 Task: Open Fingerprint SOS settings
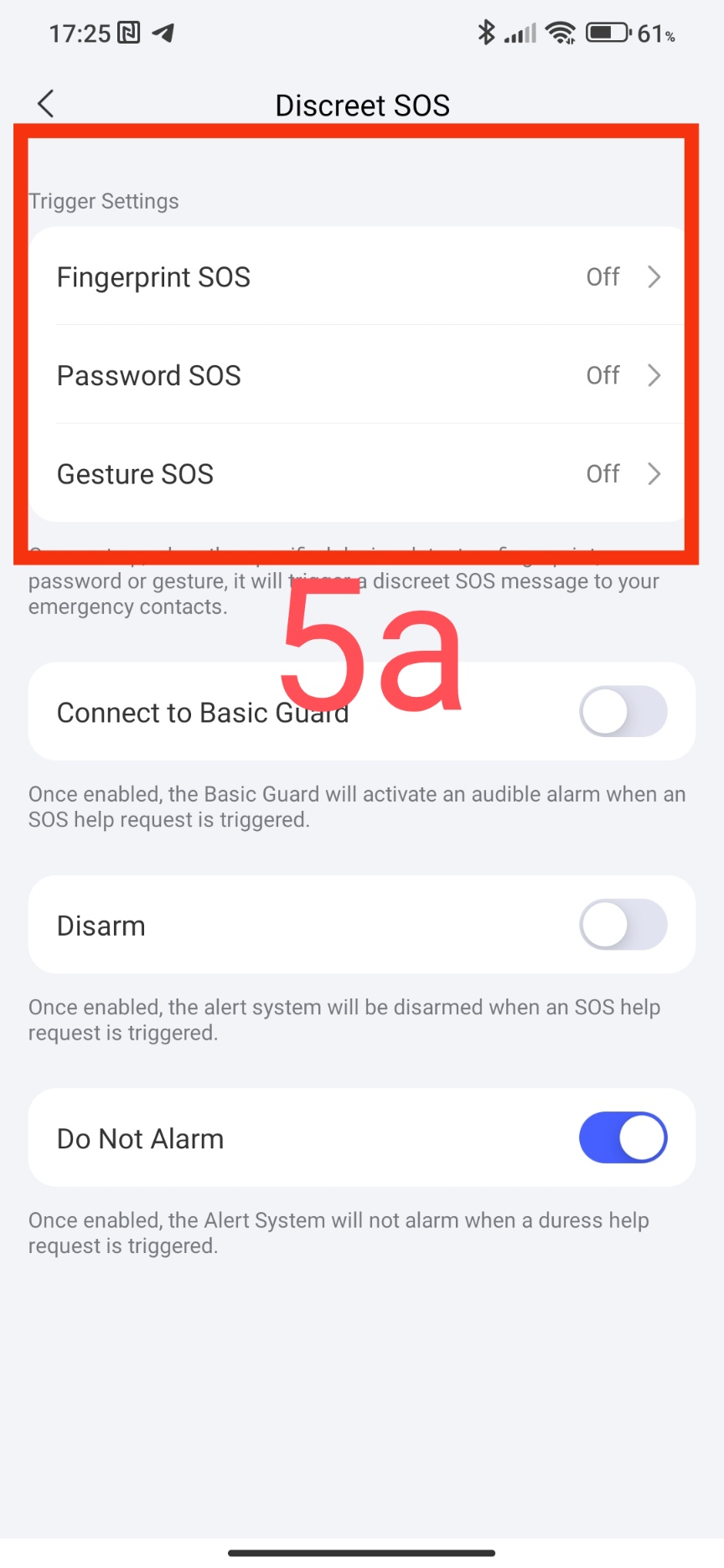360,277
